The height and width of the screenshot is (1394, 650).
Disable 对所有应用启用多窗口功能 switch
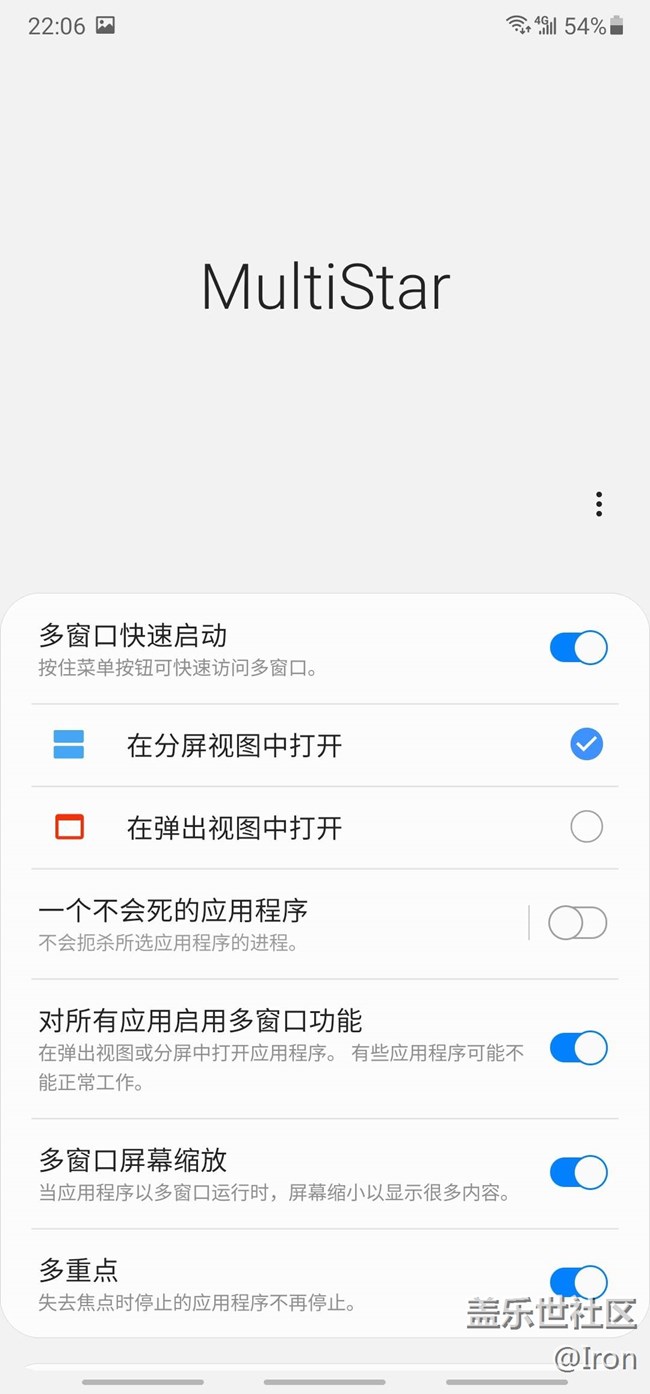click(x=578, y=1048)
